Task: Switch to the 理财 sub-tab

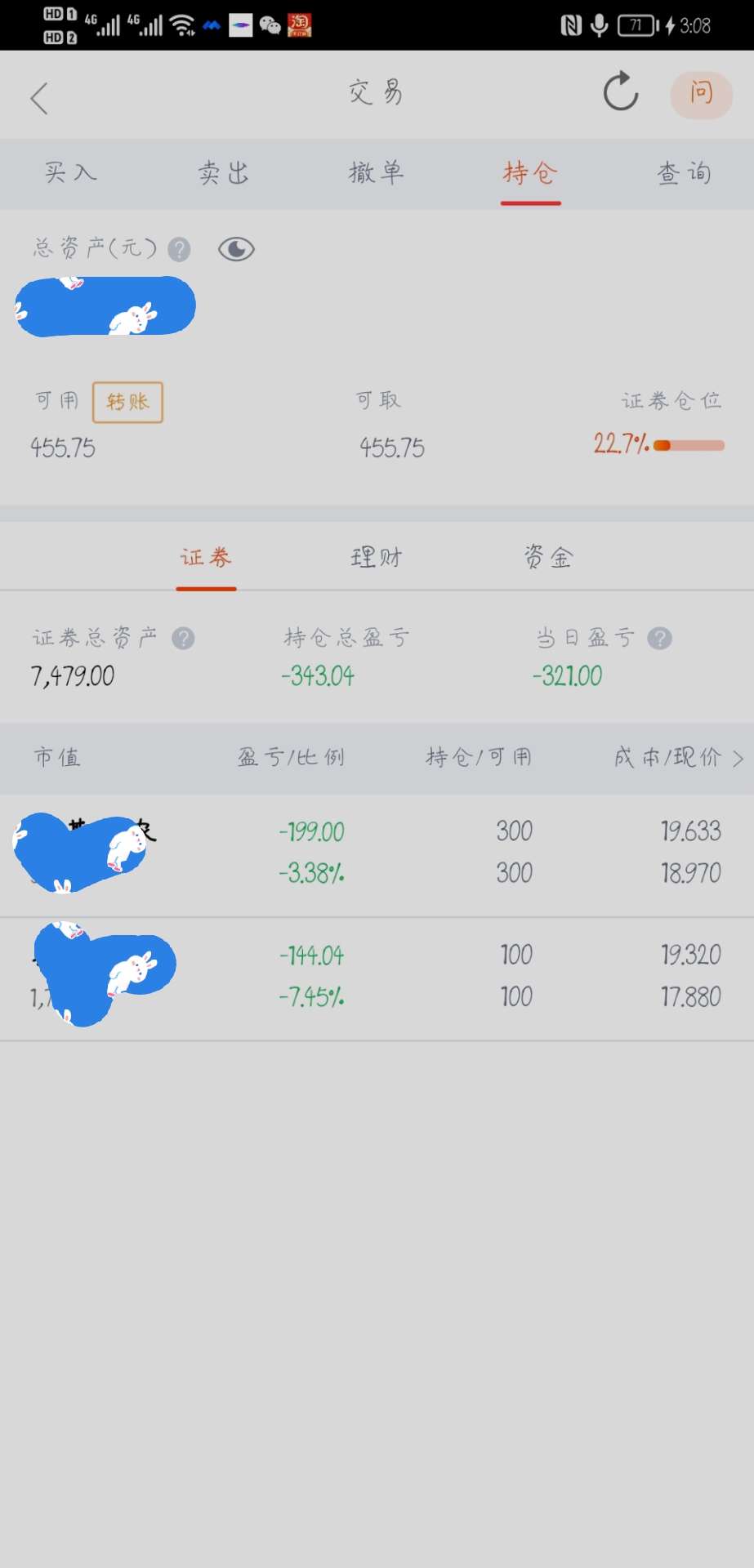Action: click(377, 558)
